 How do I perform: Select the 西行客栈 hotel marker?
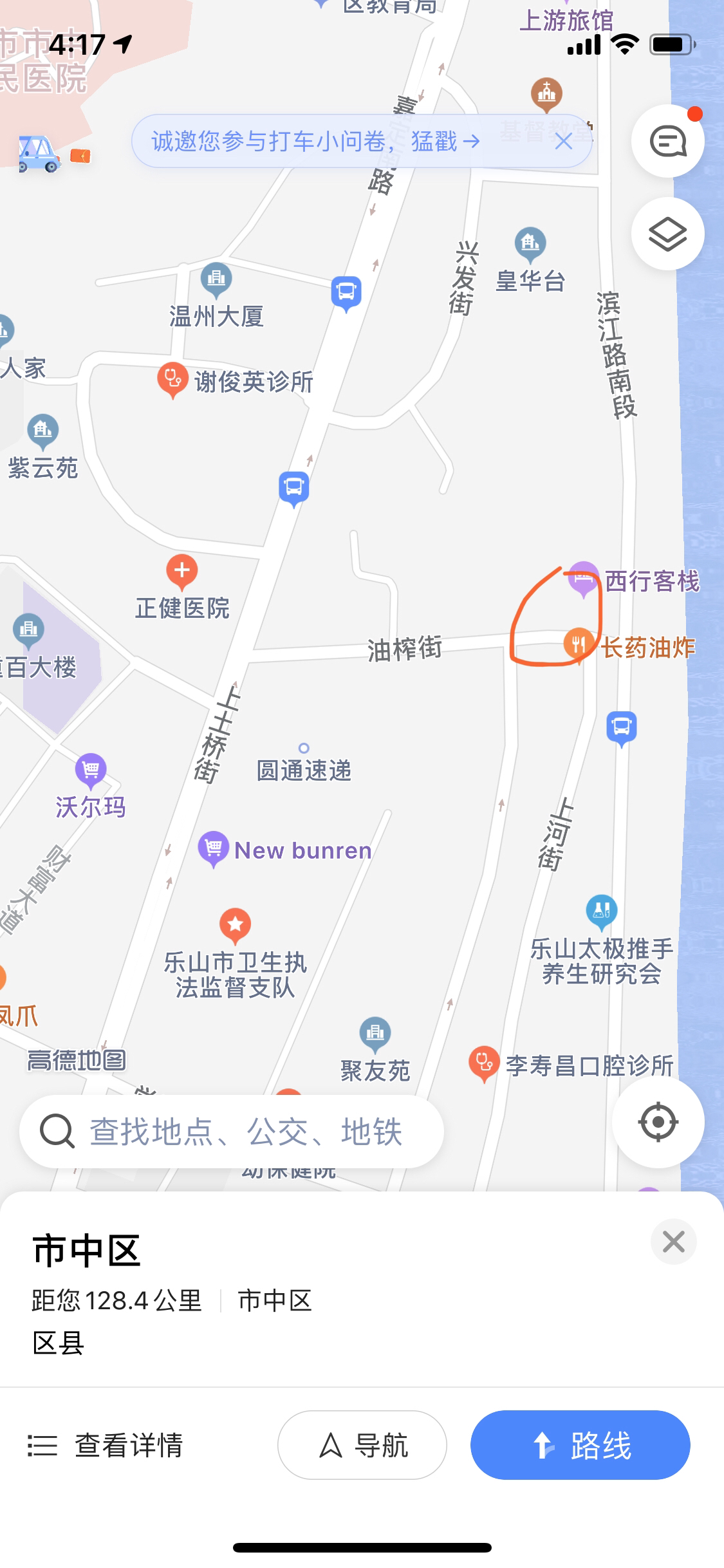tap(583, 578)
